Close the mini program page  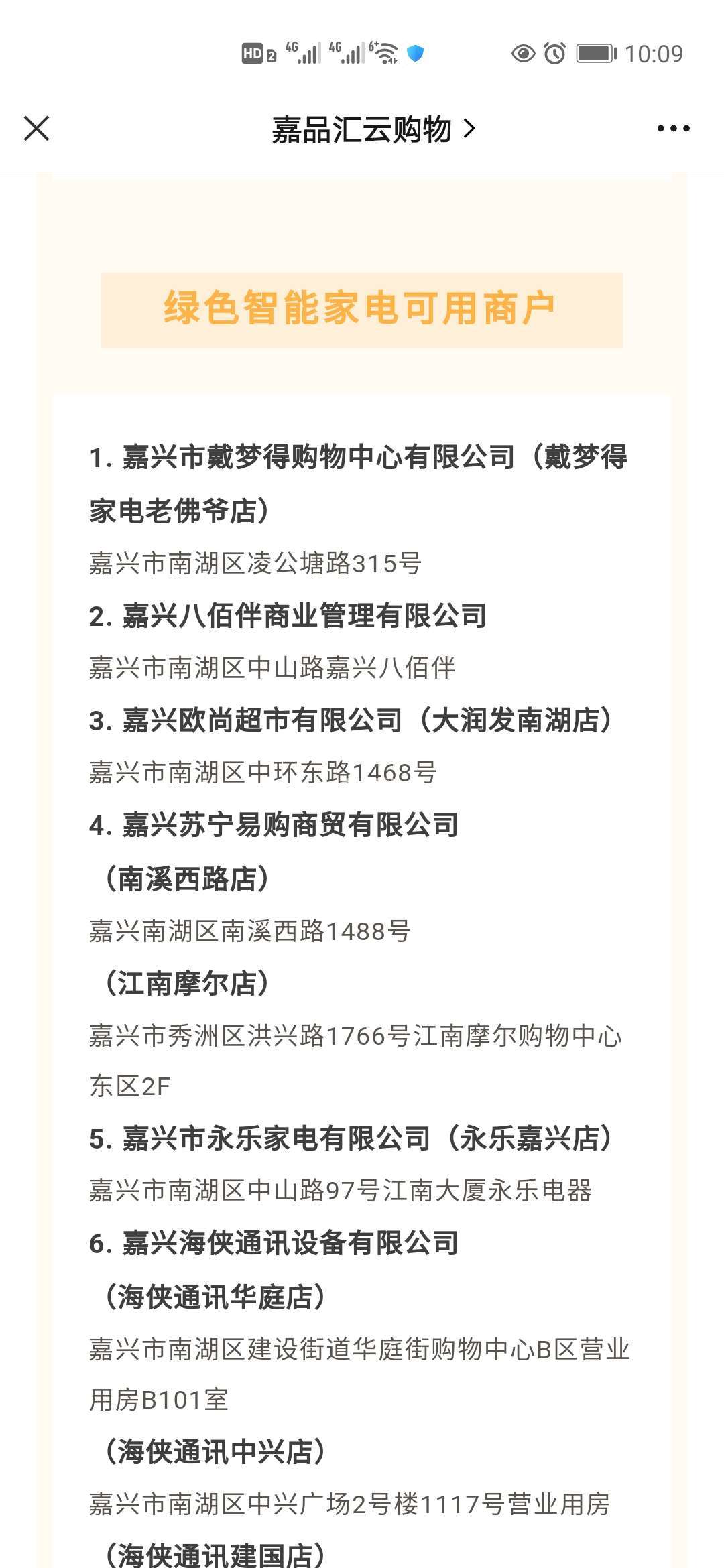pos(36,128)
